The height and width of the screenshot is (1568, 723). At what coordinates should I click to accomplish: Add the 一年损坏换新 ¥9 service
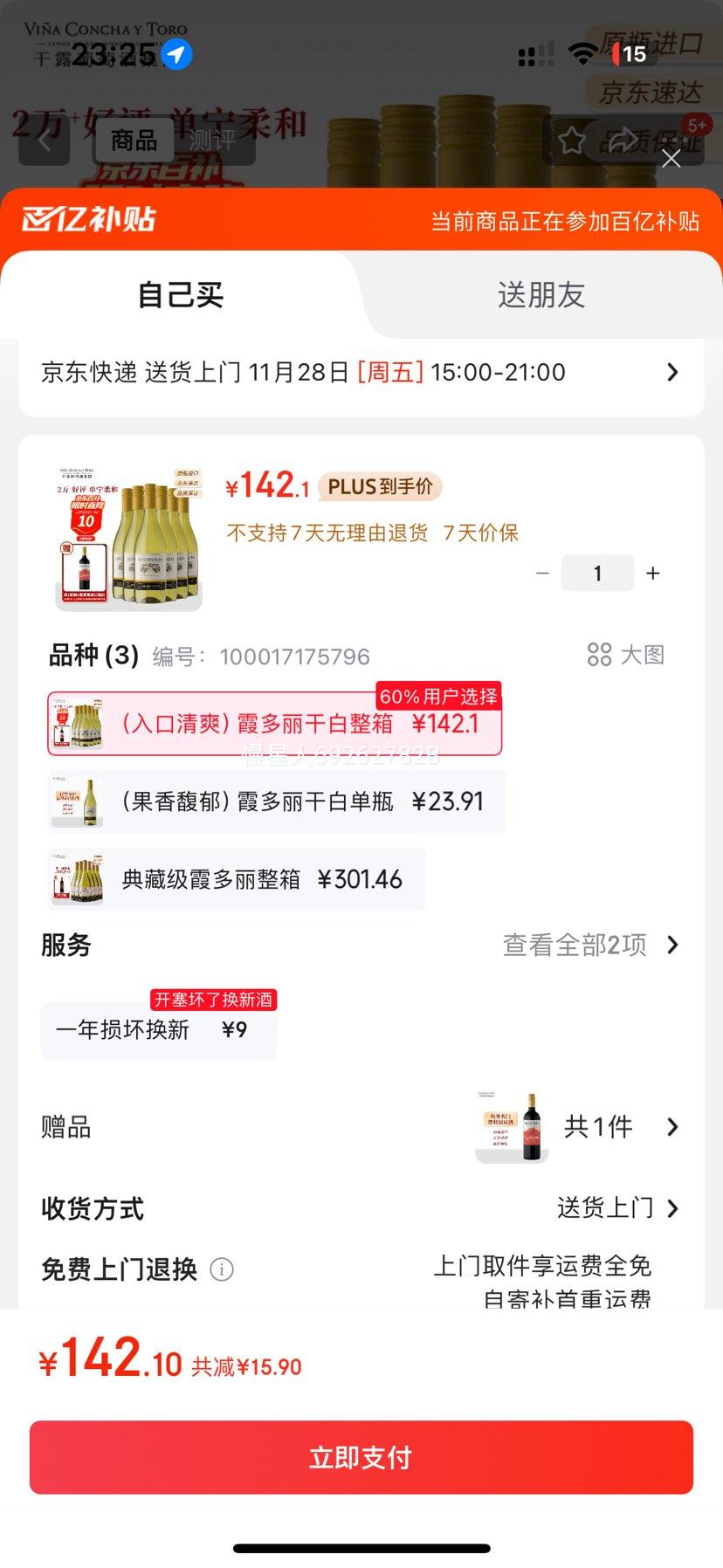[158, 1030]
